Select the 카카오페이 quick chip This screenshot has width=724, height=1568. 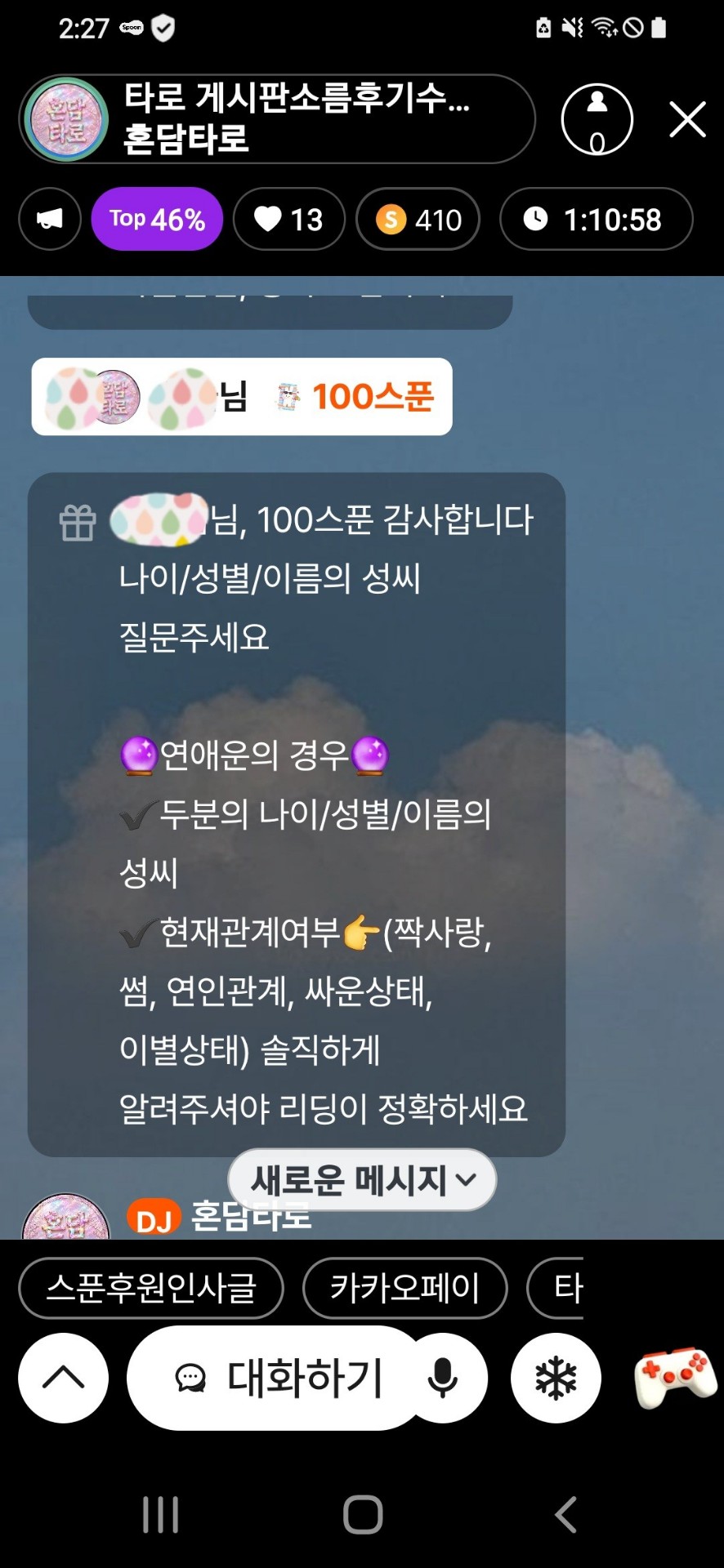tap(404, 1288)
